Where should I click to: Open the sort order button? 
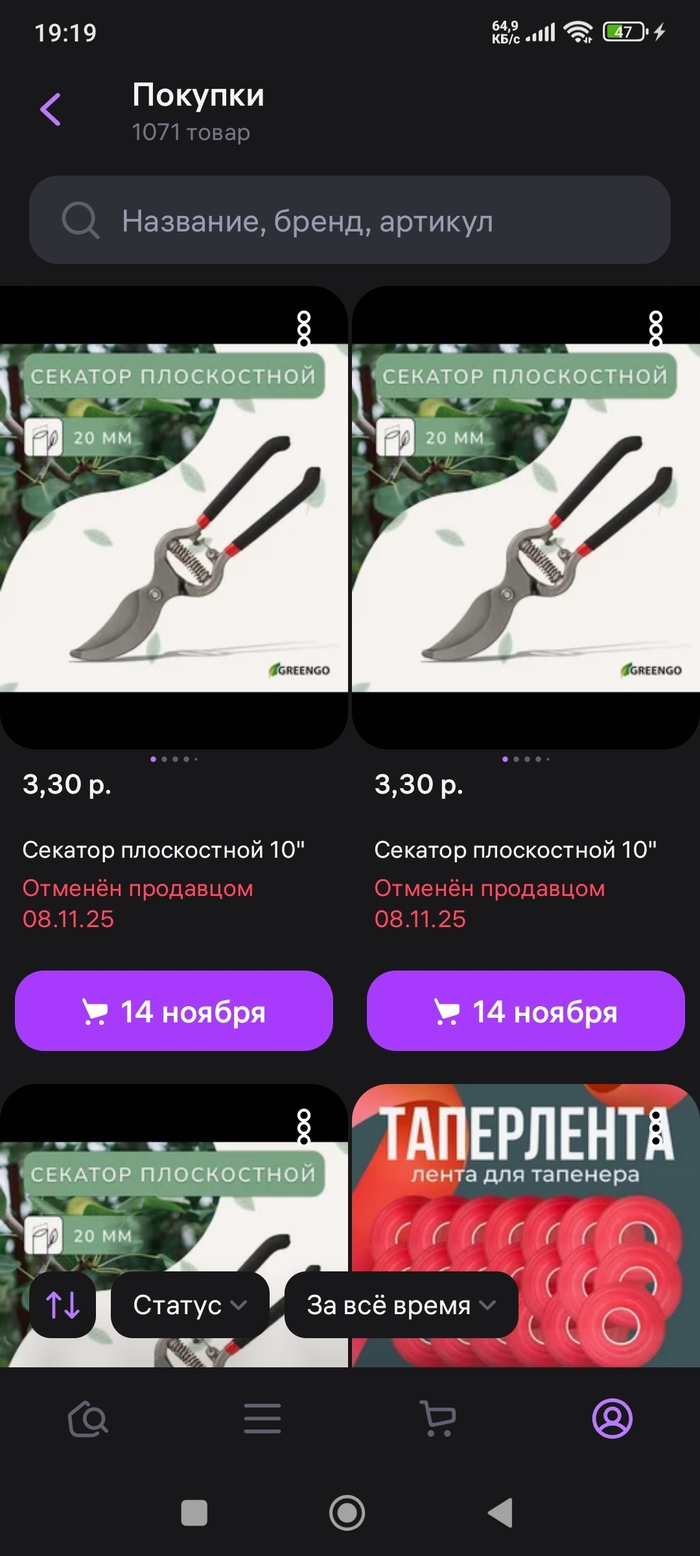[x=63, y=1305]
